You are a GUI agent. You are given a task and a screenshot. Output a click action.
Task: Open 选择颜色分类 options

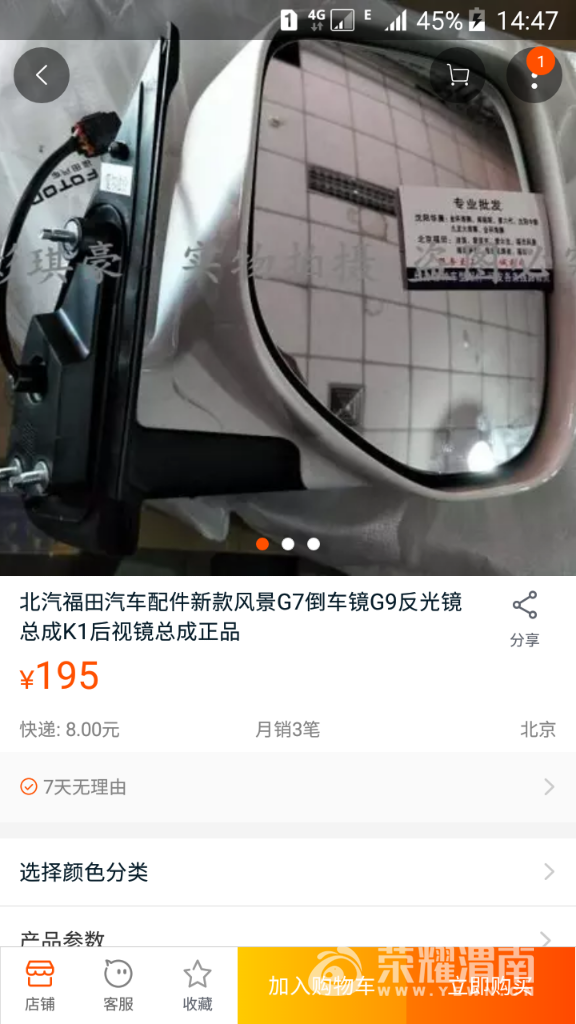288,872
